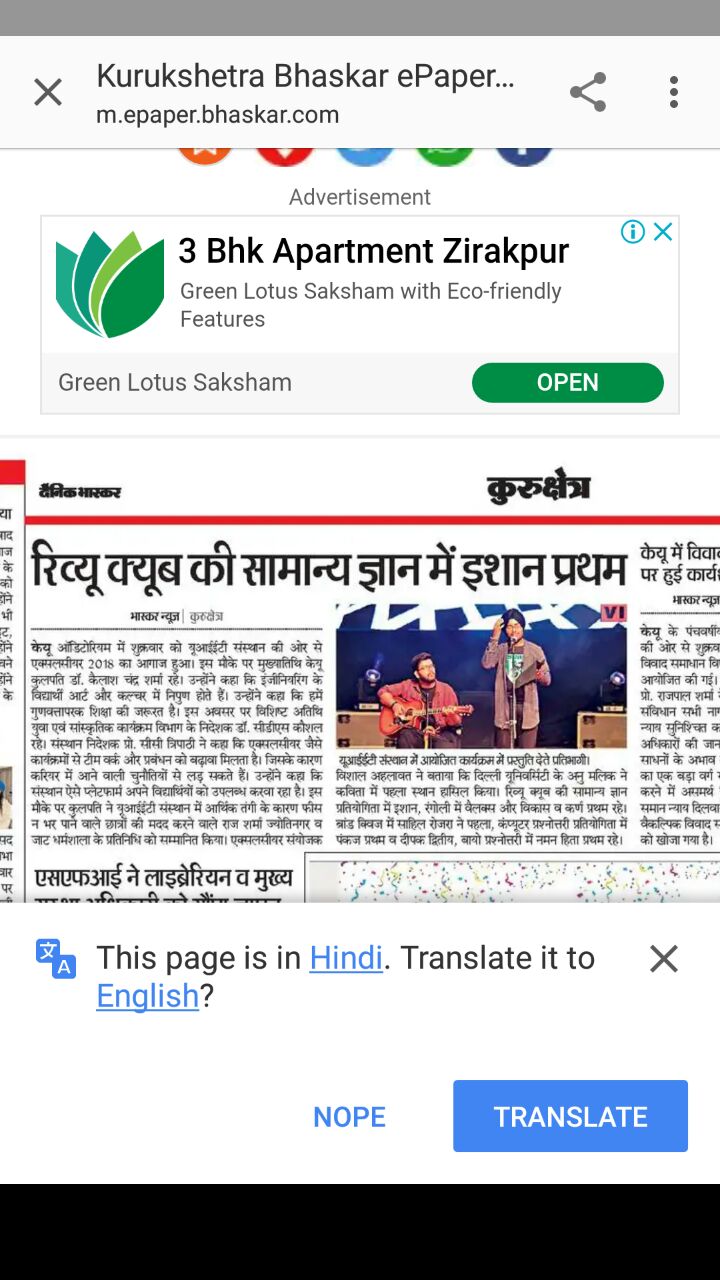Image resolution: width=720 pixels, height=1280 pixels.
Task: Close the apartment advertisement
Action: click(x=663, y=232)
